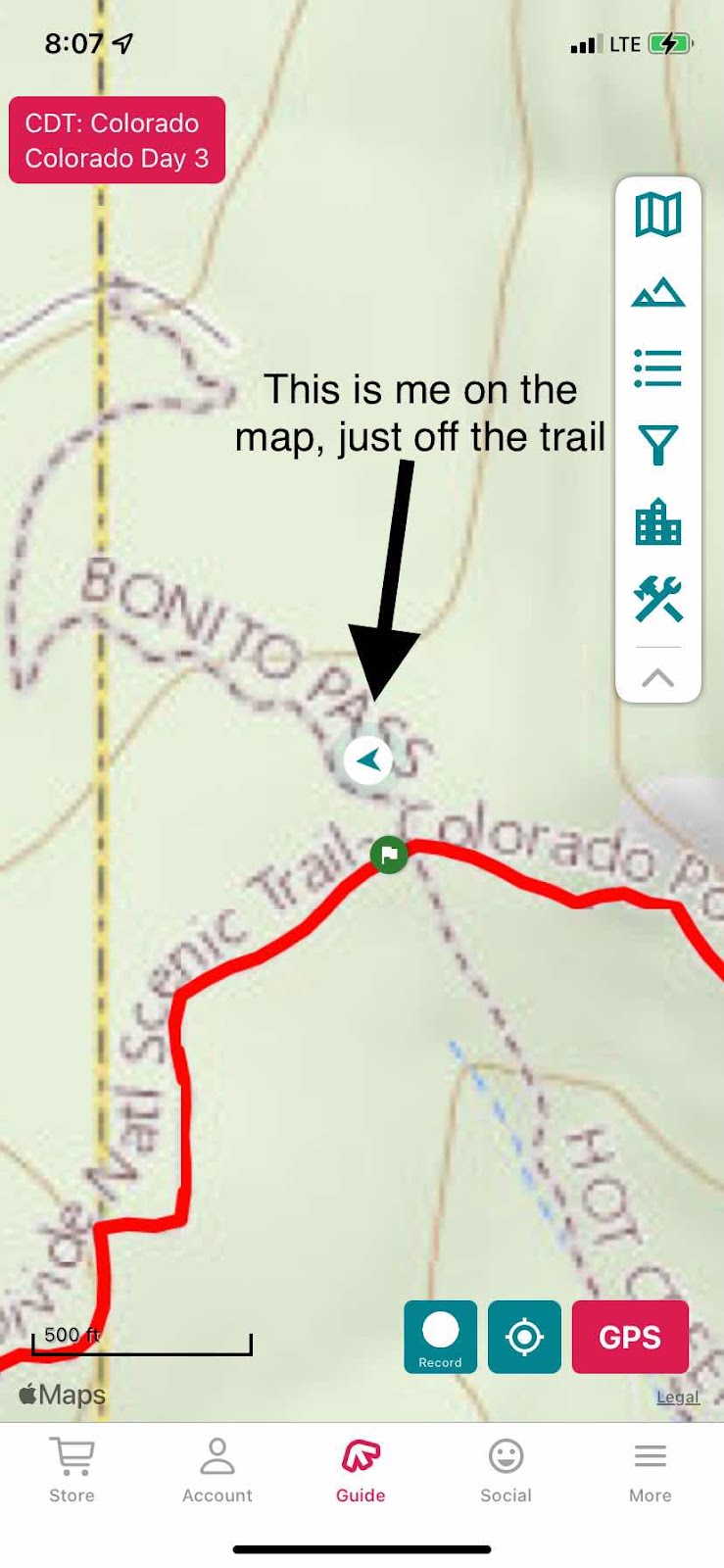Go to the Account tab
724x1568 pixels.
tap(217, 1469)
